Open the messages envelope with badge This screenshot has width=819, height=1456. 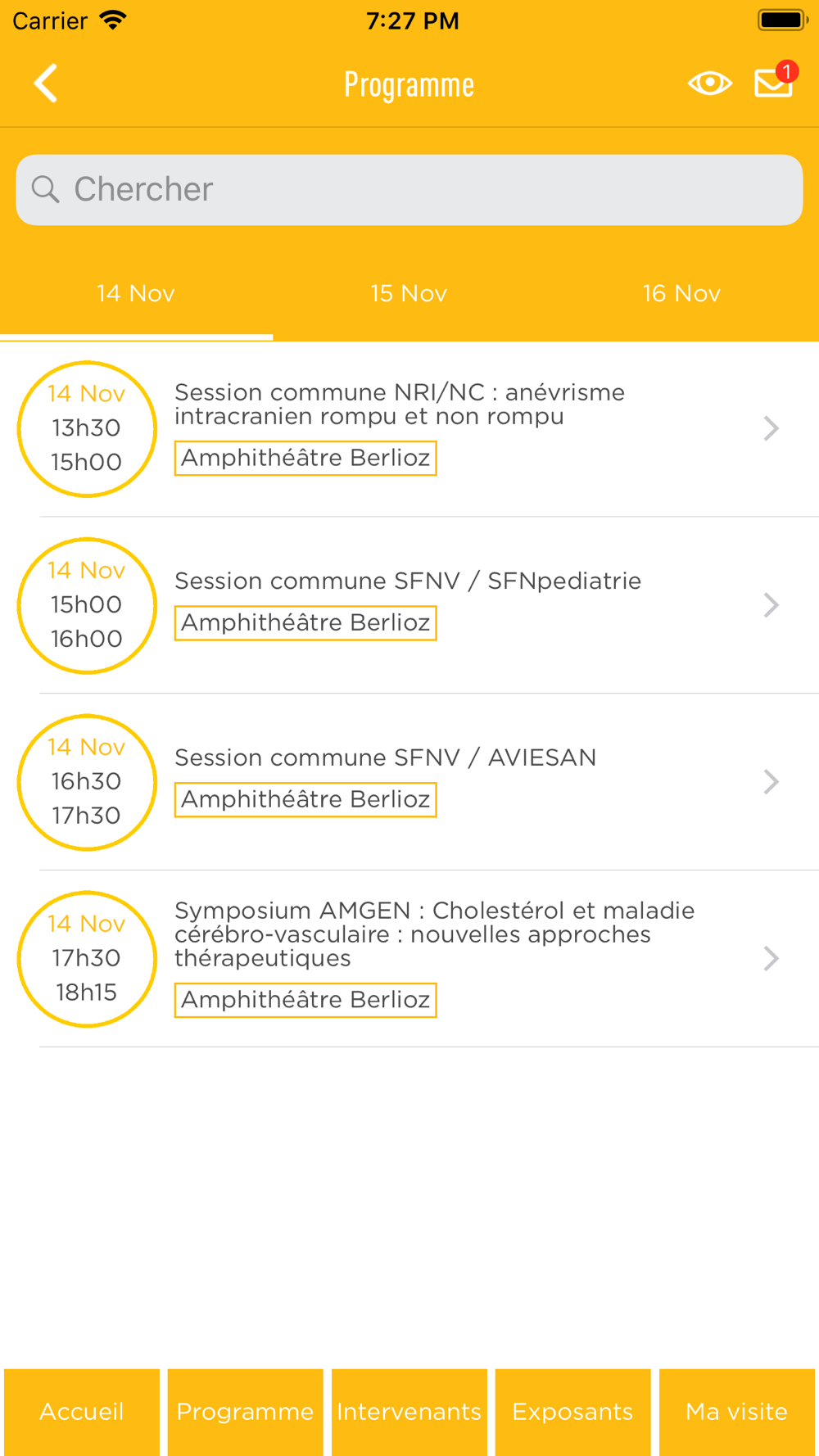[775, 81]
